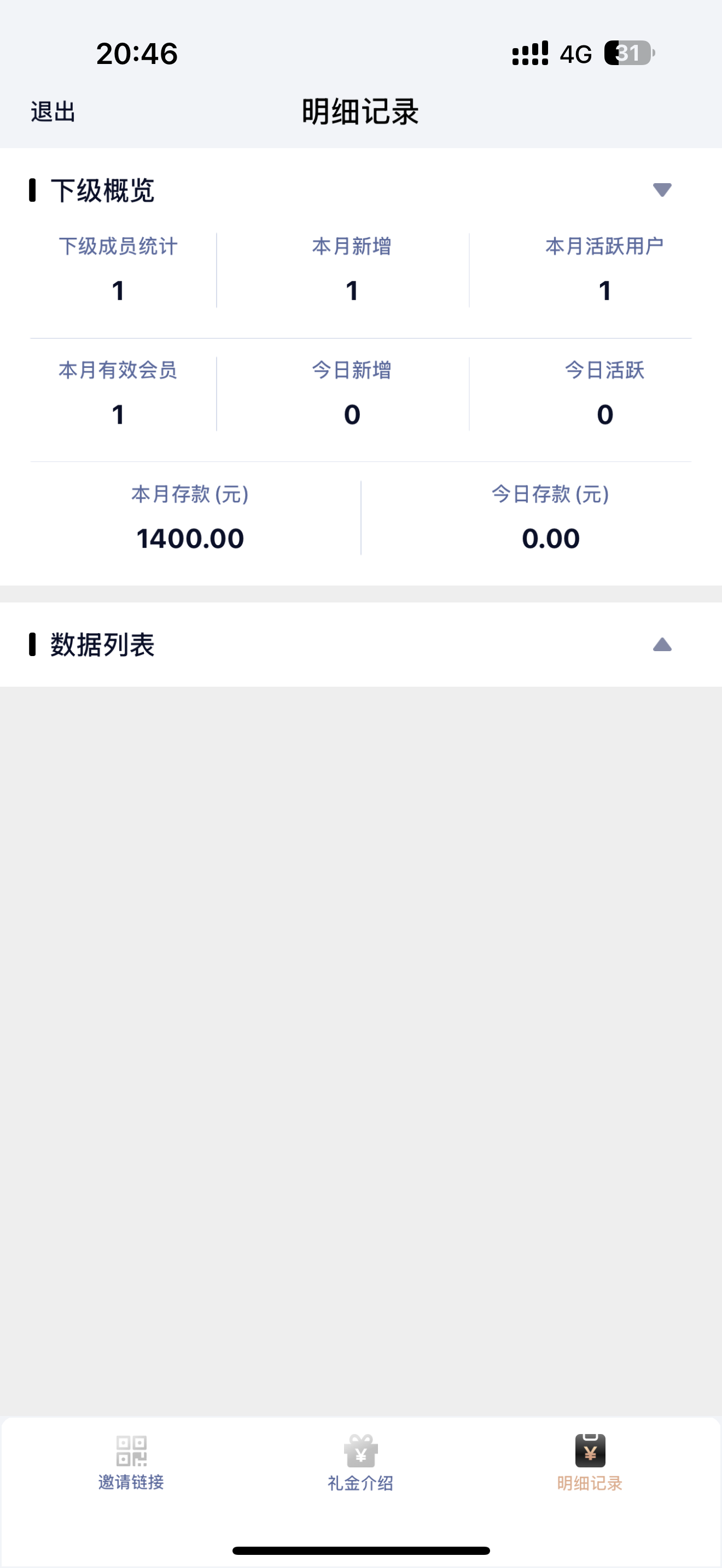Select the 明细记录 bottom tab

[589, 1462]
